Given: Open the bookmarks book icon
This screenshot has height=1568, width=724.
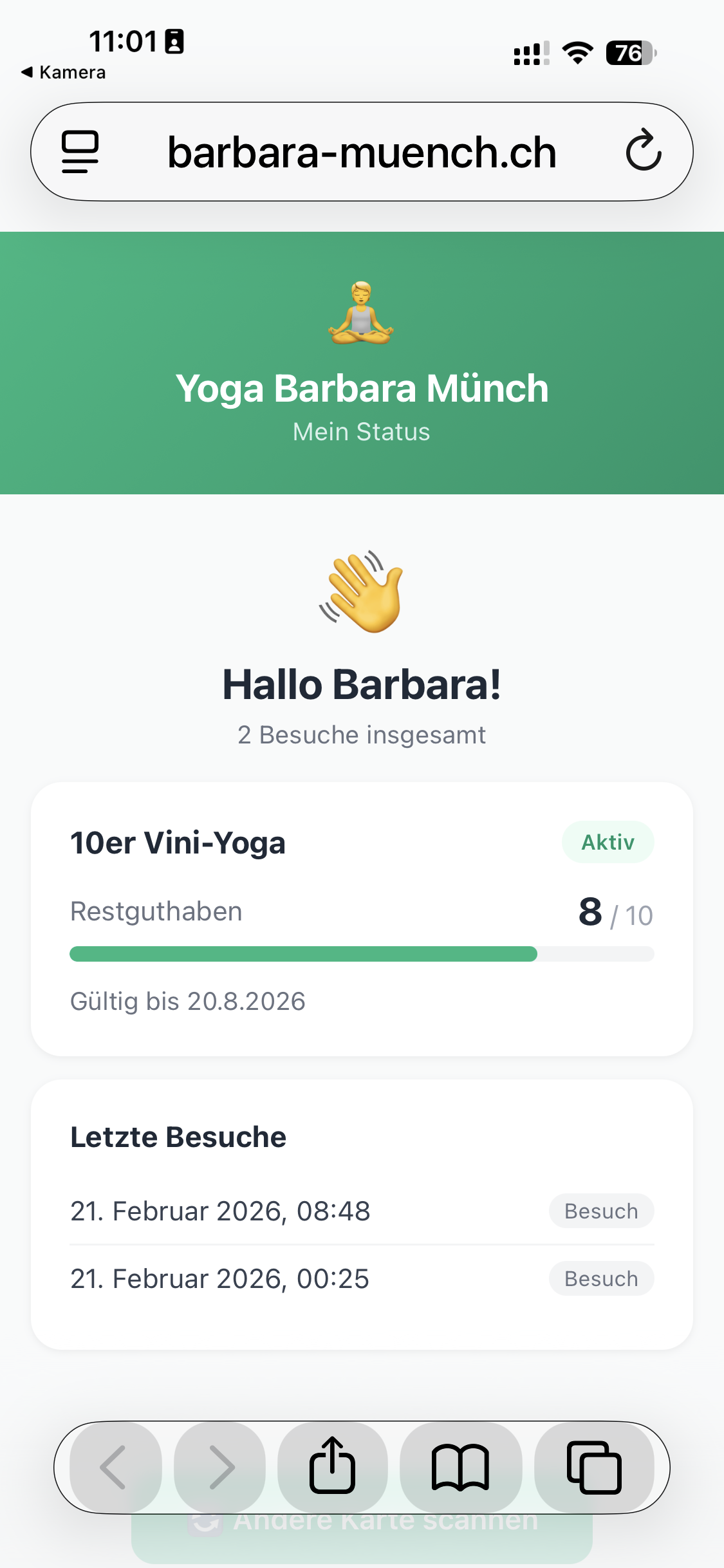Looking at the screenshot, I should pyautogui.click(x=460, y=1467).
